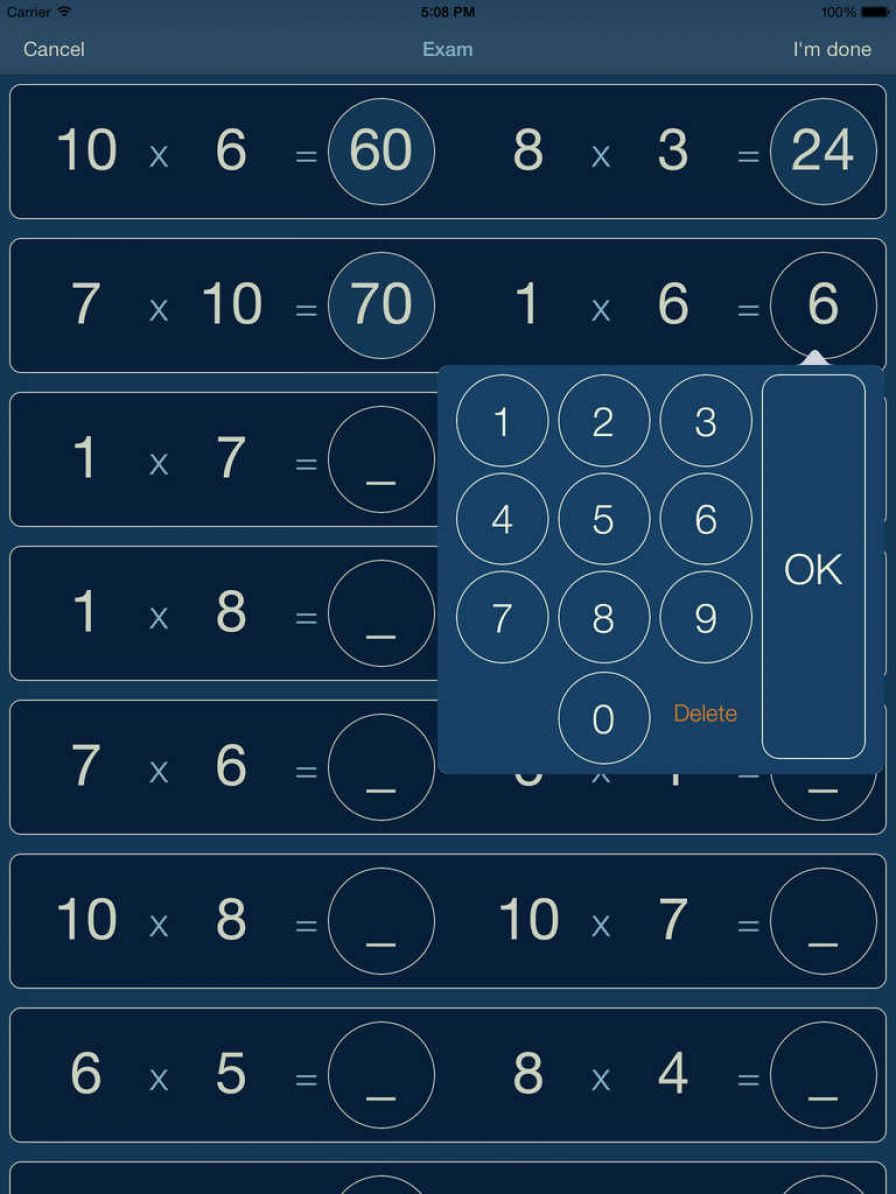Screen dimensions: 896x1194
Task: Tap Delete to erase the entered digit
Action: (x=705, y=713)
